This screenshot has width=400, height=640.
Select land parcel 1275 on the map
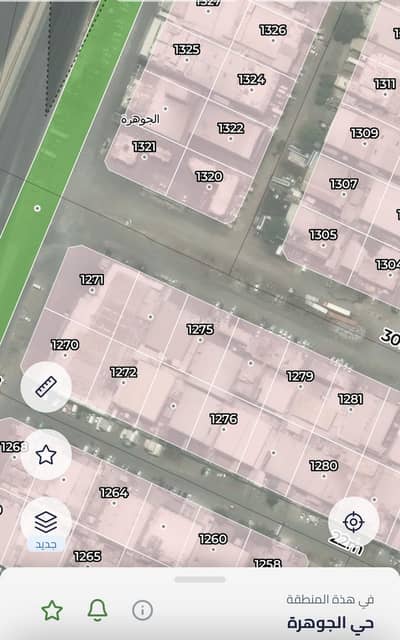tap(200, 329)
